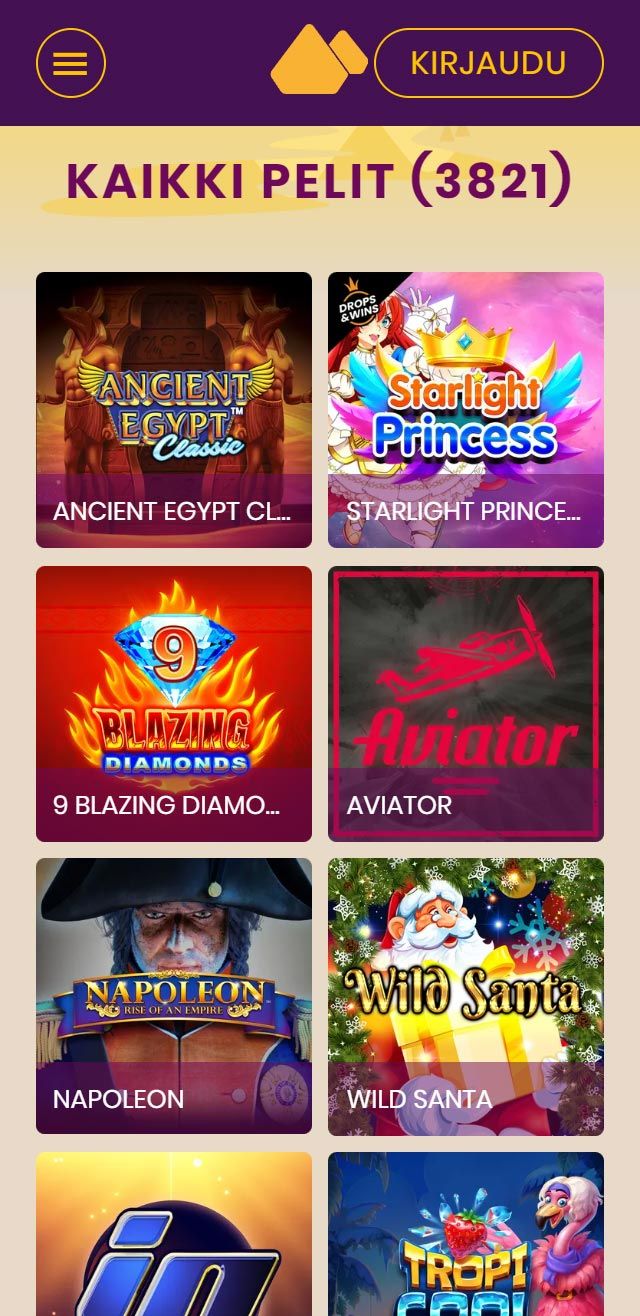This screenshot has height=1316, width=640.
Task: Open the Napoleon game tile
Action: (x=174, y=995)
